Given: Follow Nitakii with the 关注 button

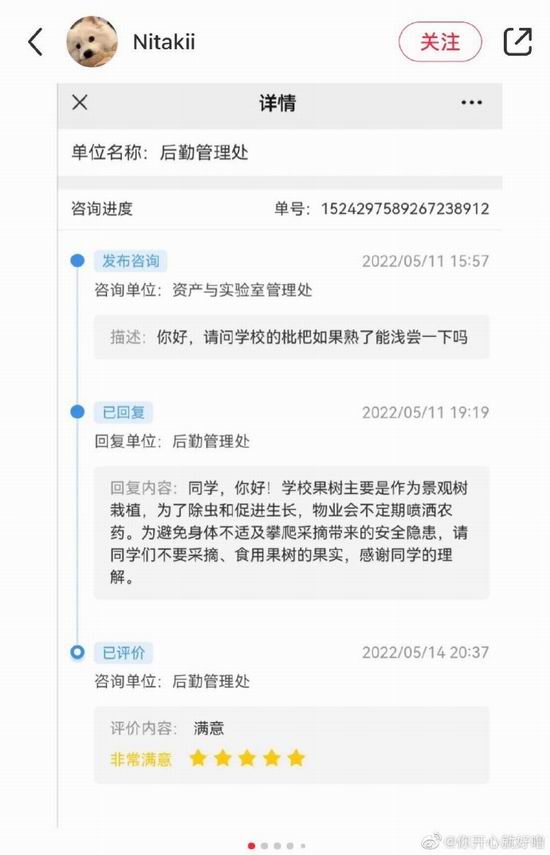Looking at the screenshot, I should pyautogui.click(x=440, y=42).
